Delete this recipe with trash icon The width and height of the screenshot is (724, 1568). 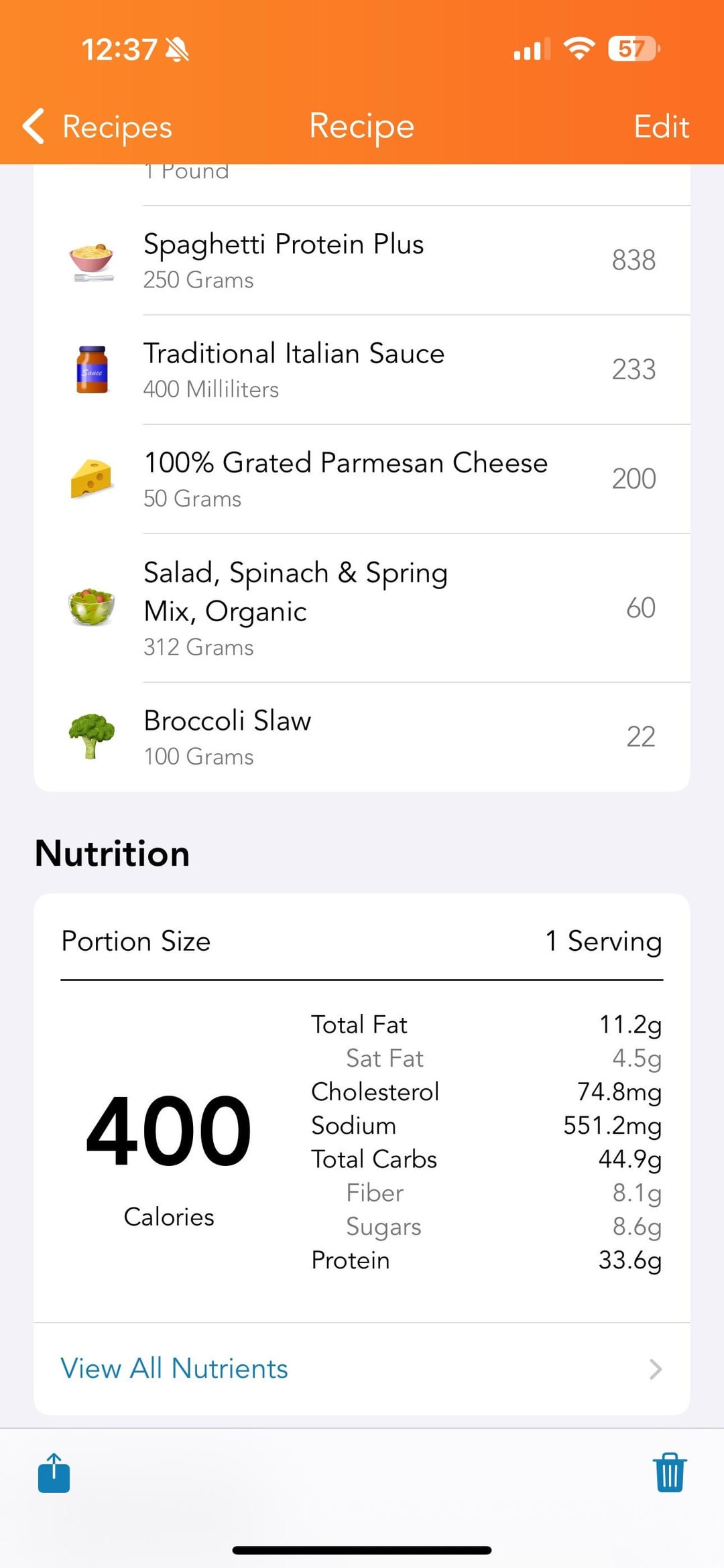(670, 1473)
